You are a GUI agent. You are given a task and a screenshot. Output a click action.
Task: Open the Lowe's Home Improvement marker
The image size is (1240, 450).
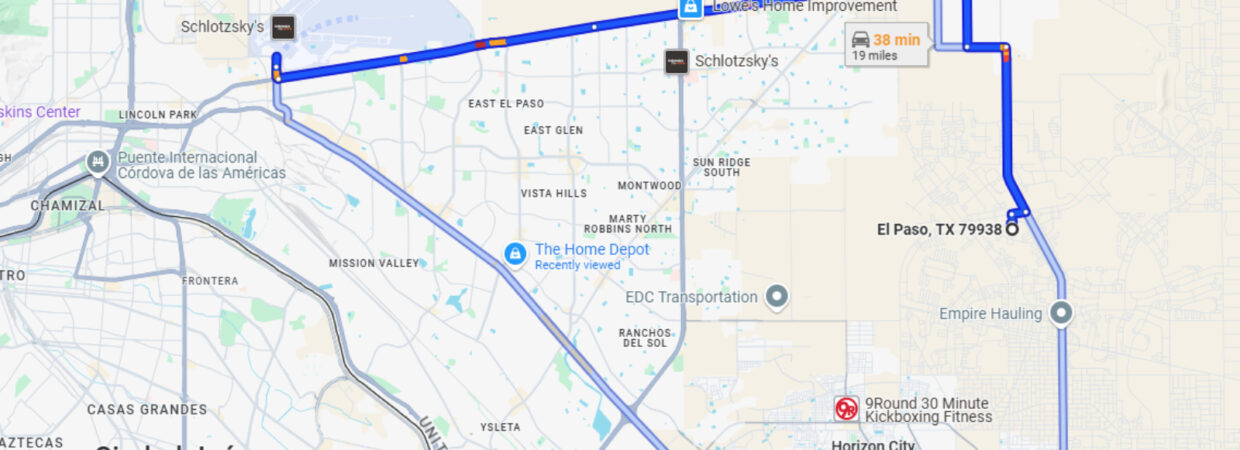689,8
